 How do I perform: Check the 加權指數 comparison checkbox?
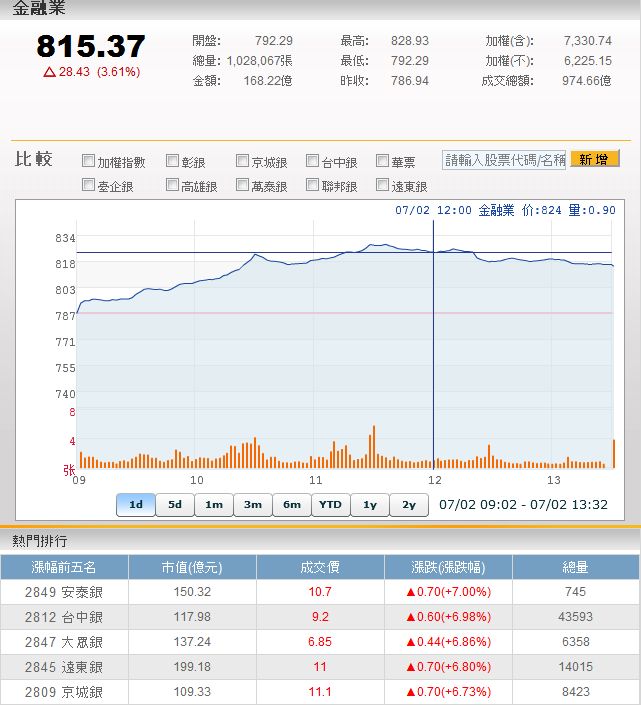point(89,161)
